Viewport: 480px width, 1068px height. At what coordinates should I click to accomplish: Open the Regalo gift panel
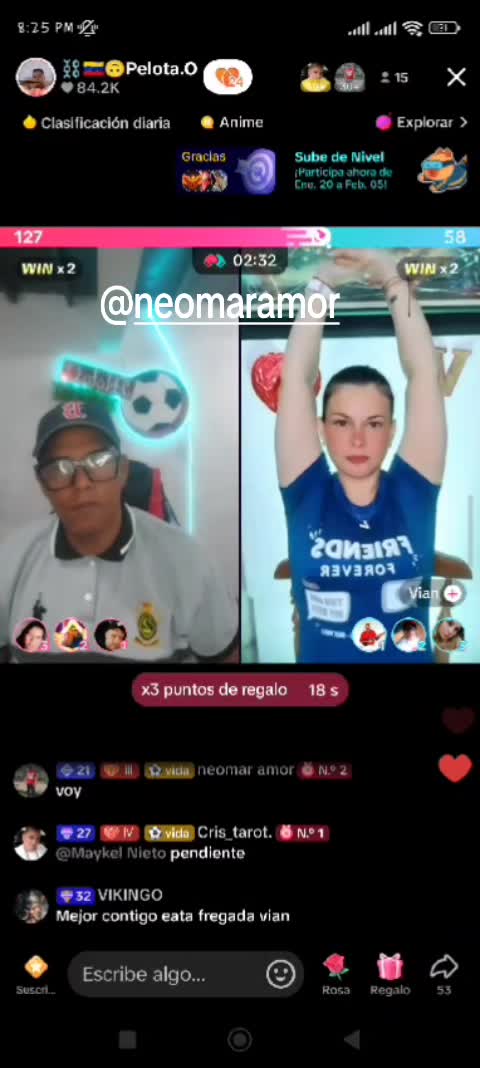(x=390, y=974)
